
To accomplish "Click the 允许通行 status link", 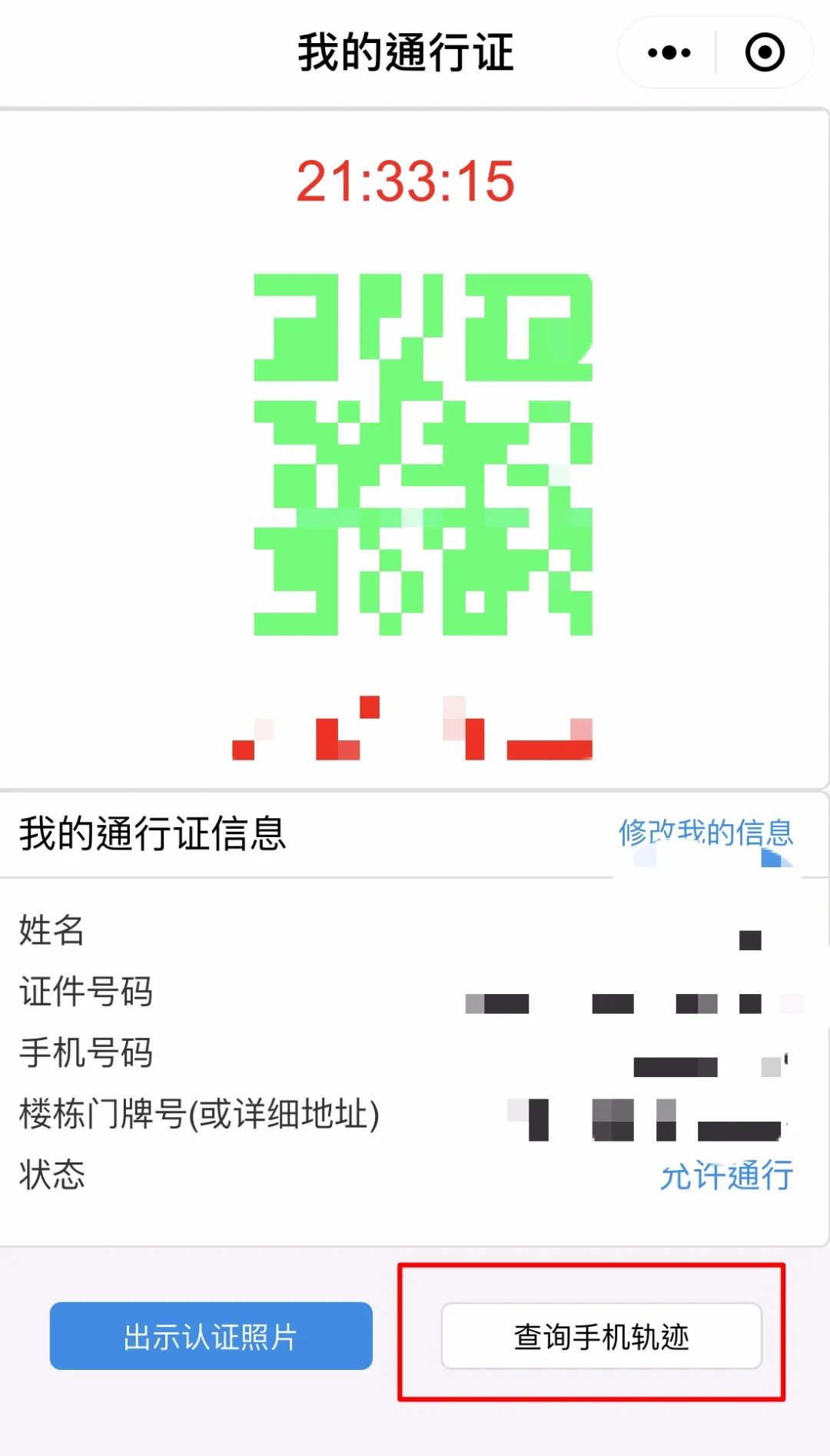I will [x=727, y=1175].
